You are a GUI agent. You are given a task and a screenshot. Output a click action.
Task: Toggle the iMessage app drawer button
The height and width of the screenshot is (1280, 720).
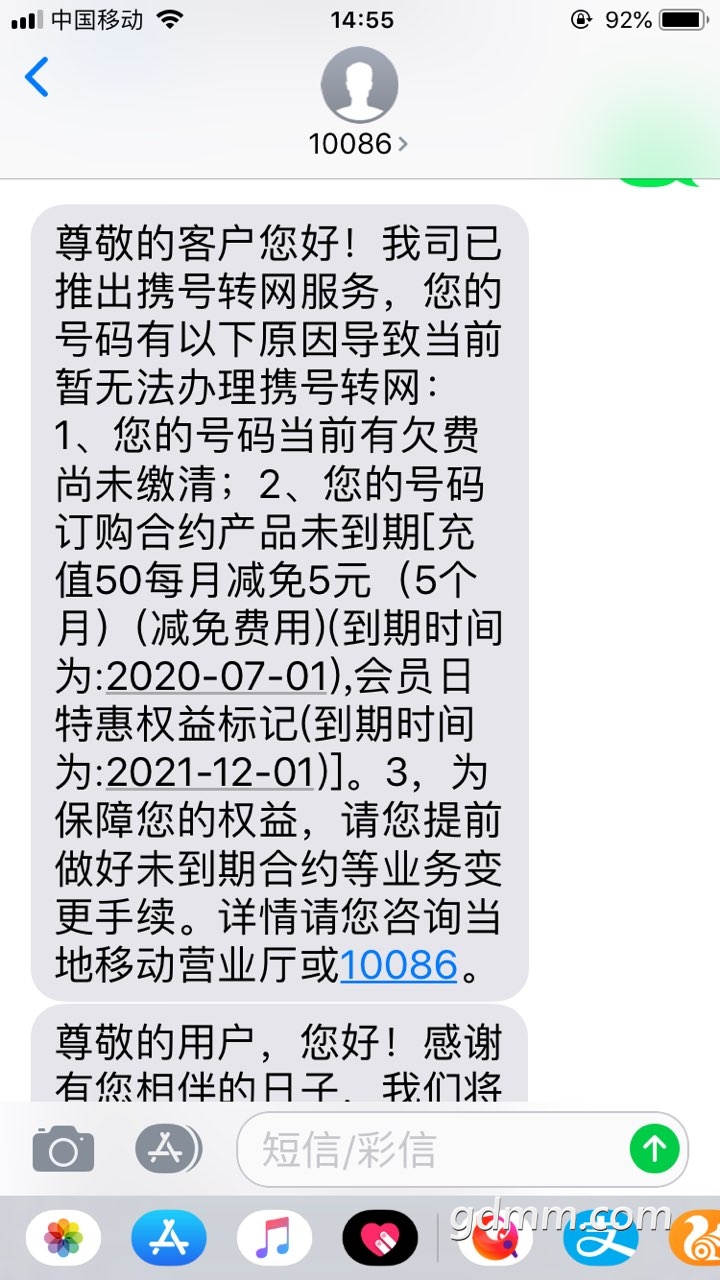point(166,1151)
